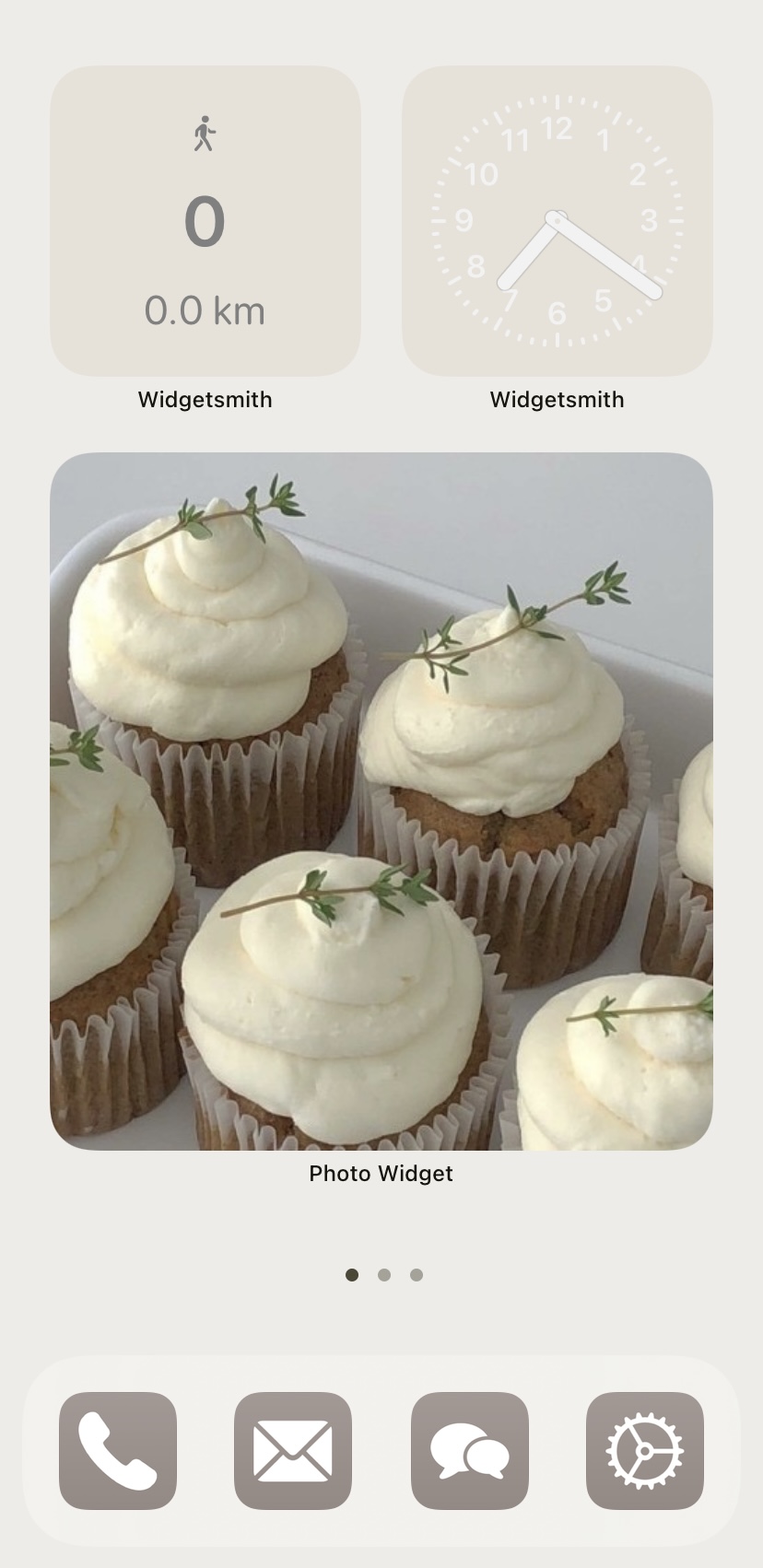This screenshot has height=1568, width=763.
Task: Open the Widgetsmith analog clock widget
Action: coord(557,221)
